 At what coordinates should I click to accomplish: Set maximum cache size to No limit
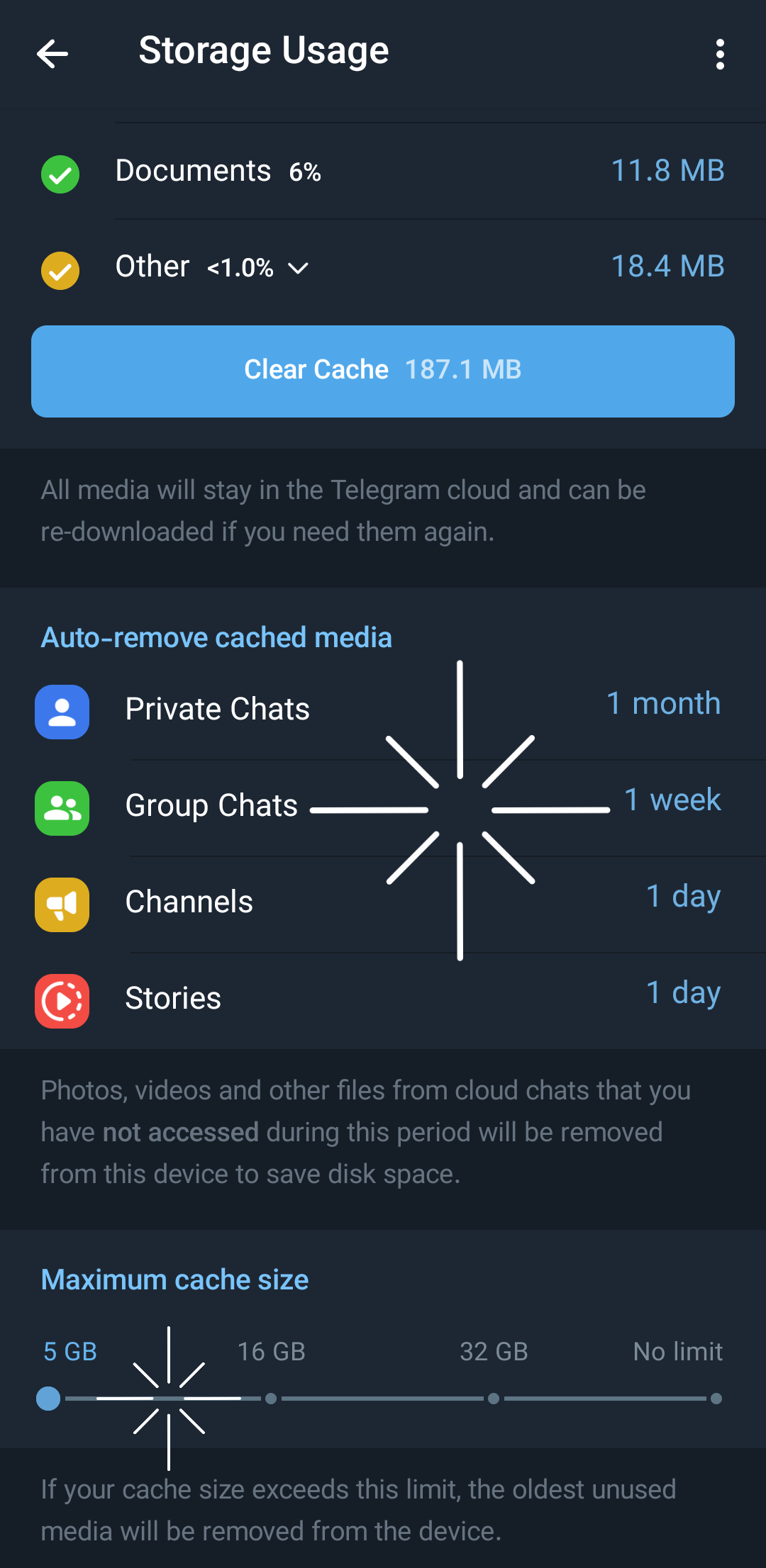pyautogui.click(x=716, y=1399)
